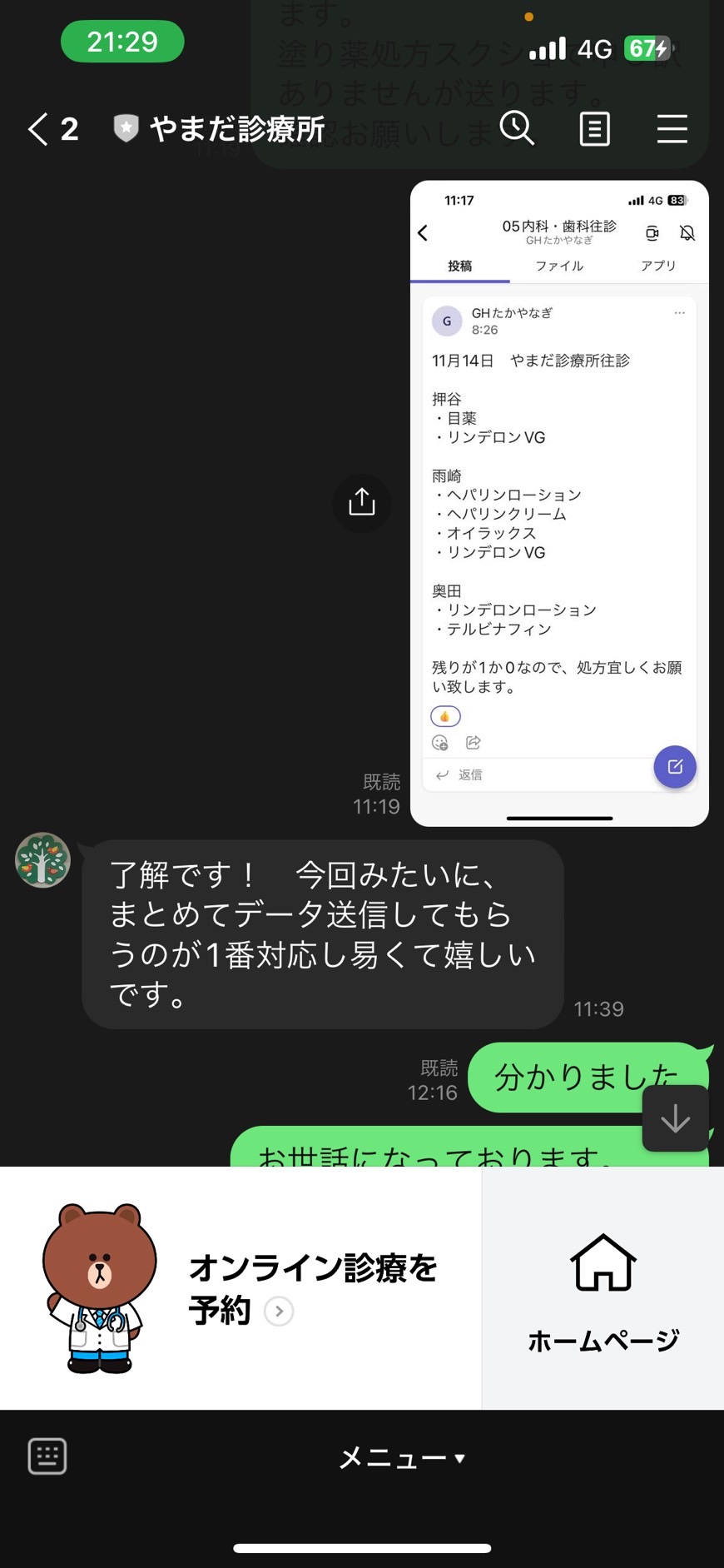The image size is (724, 1568).
Task: Open the hamburger menu in the header
Action: pos(672,129)
